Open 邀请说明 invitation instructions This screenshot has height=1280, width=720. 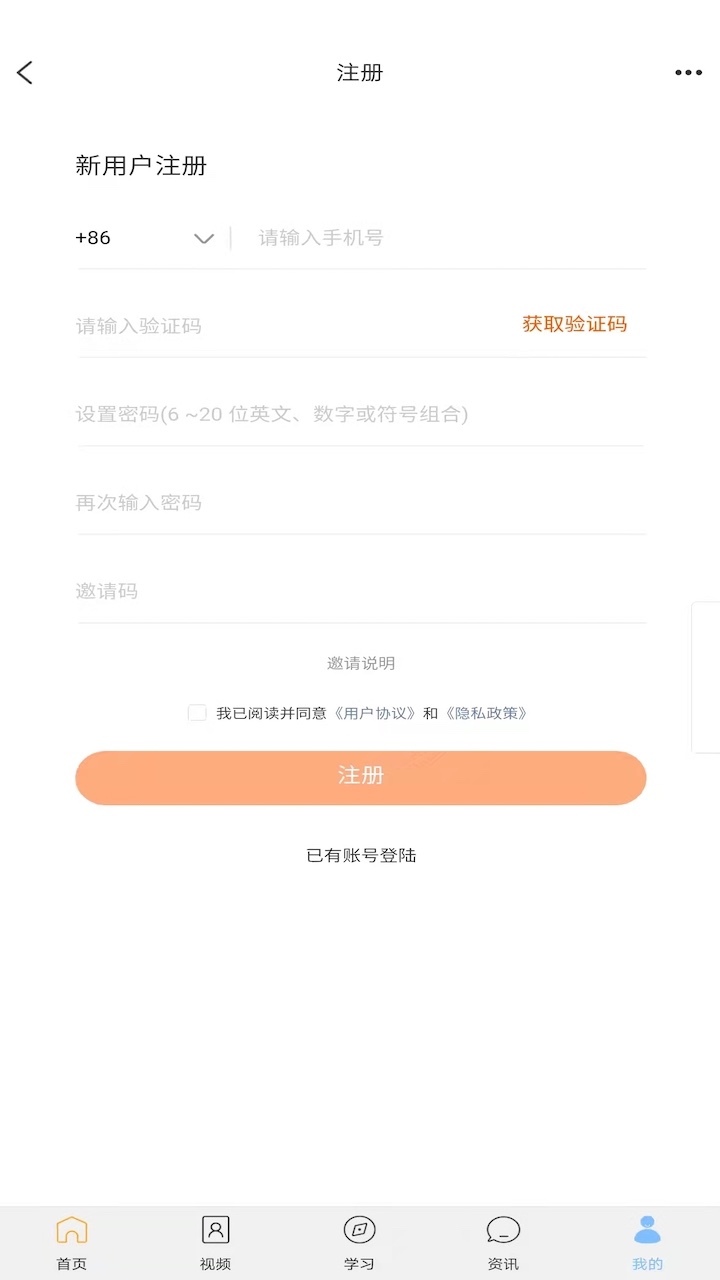tap(361, 663)
